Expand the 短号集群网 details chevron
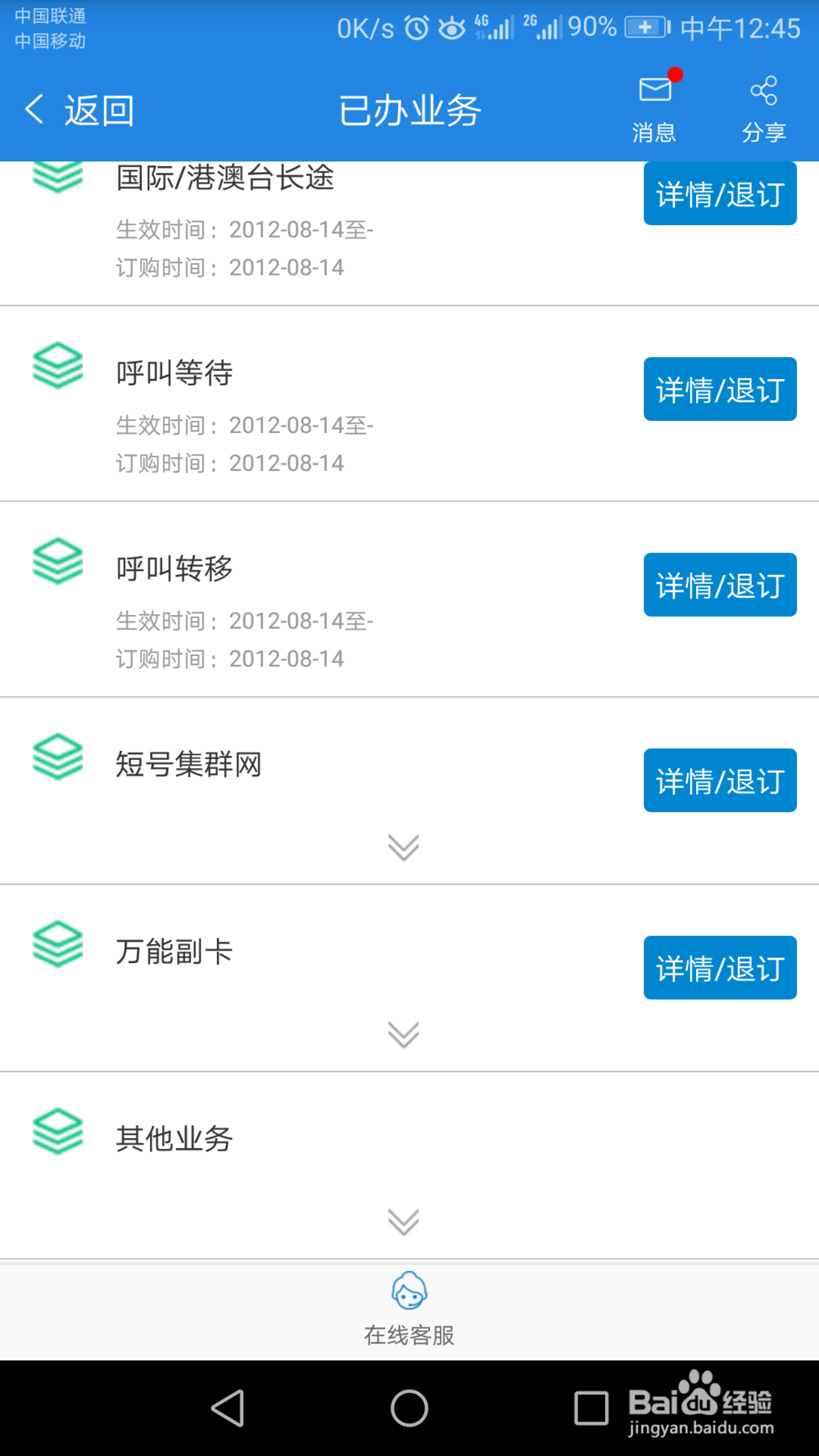 [x=403, y=847]
